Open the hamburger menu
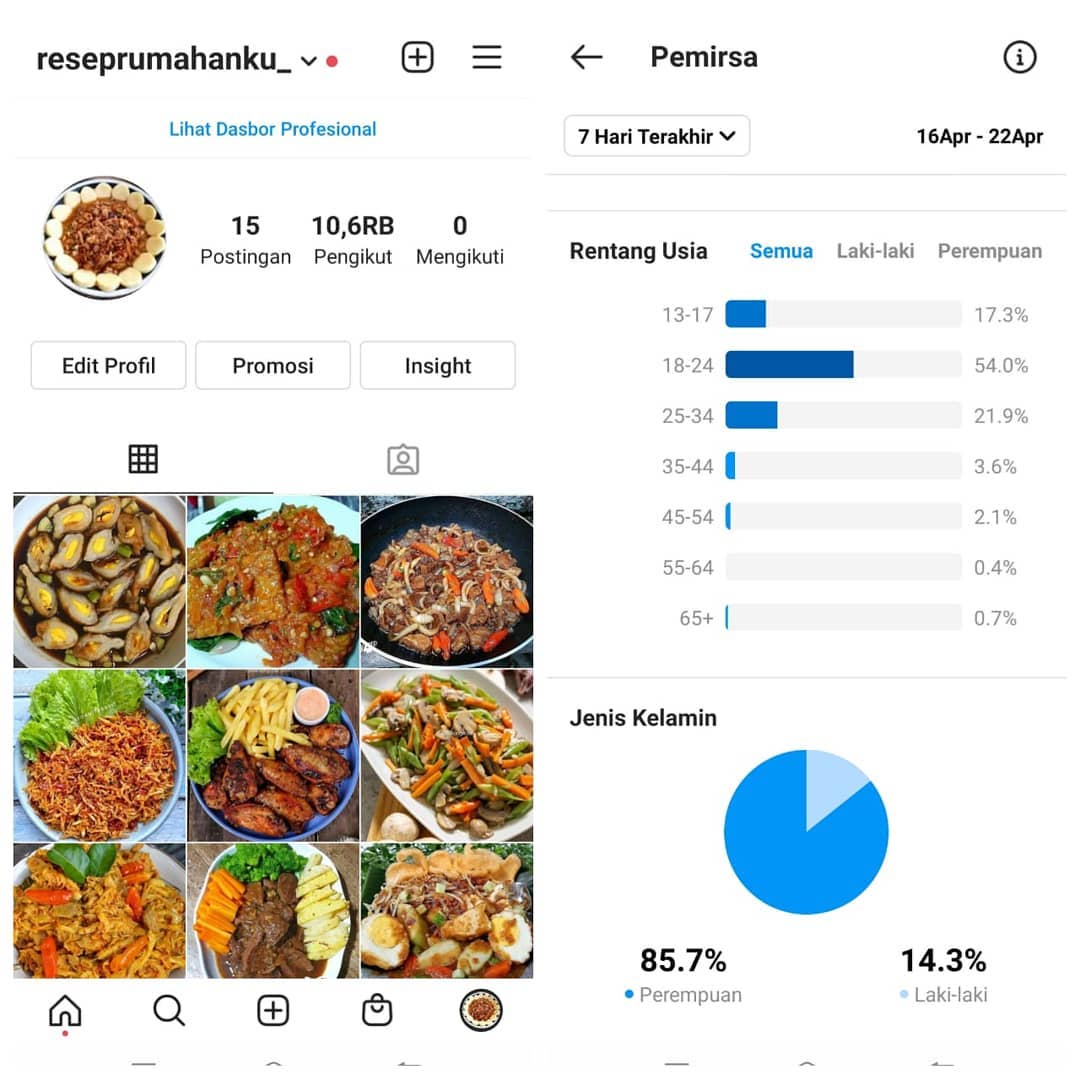The height and width of the screenshot is (1080, 1080). coord(486,58)
